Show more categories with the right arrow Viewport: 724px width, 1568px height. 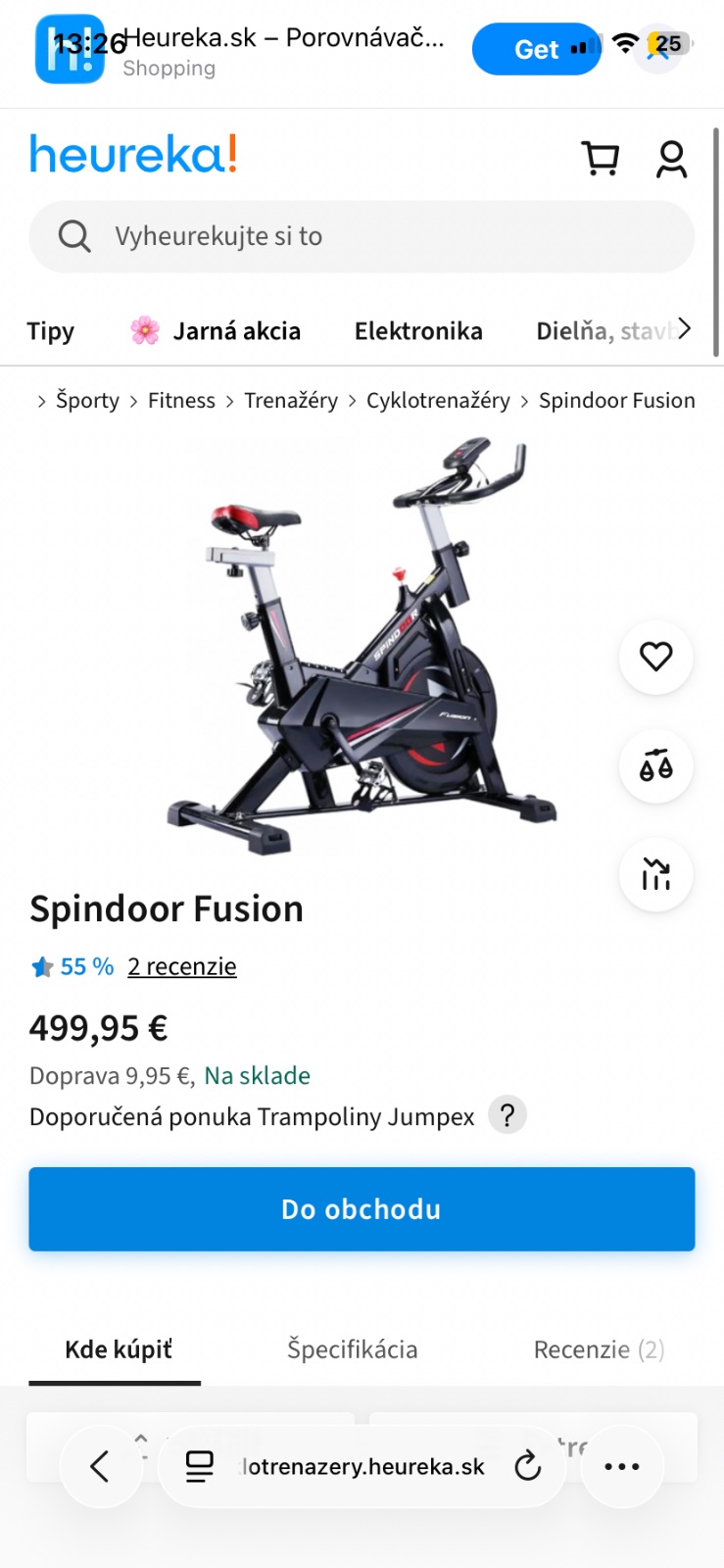(684, 329)
